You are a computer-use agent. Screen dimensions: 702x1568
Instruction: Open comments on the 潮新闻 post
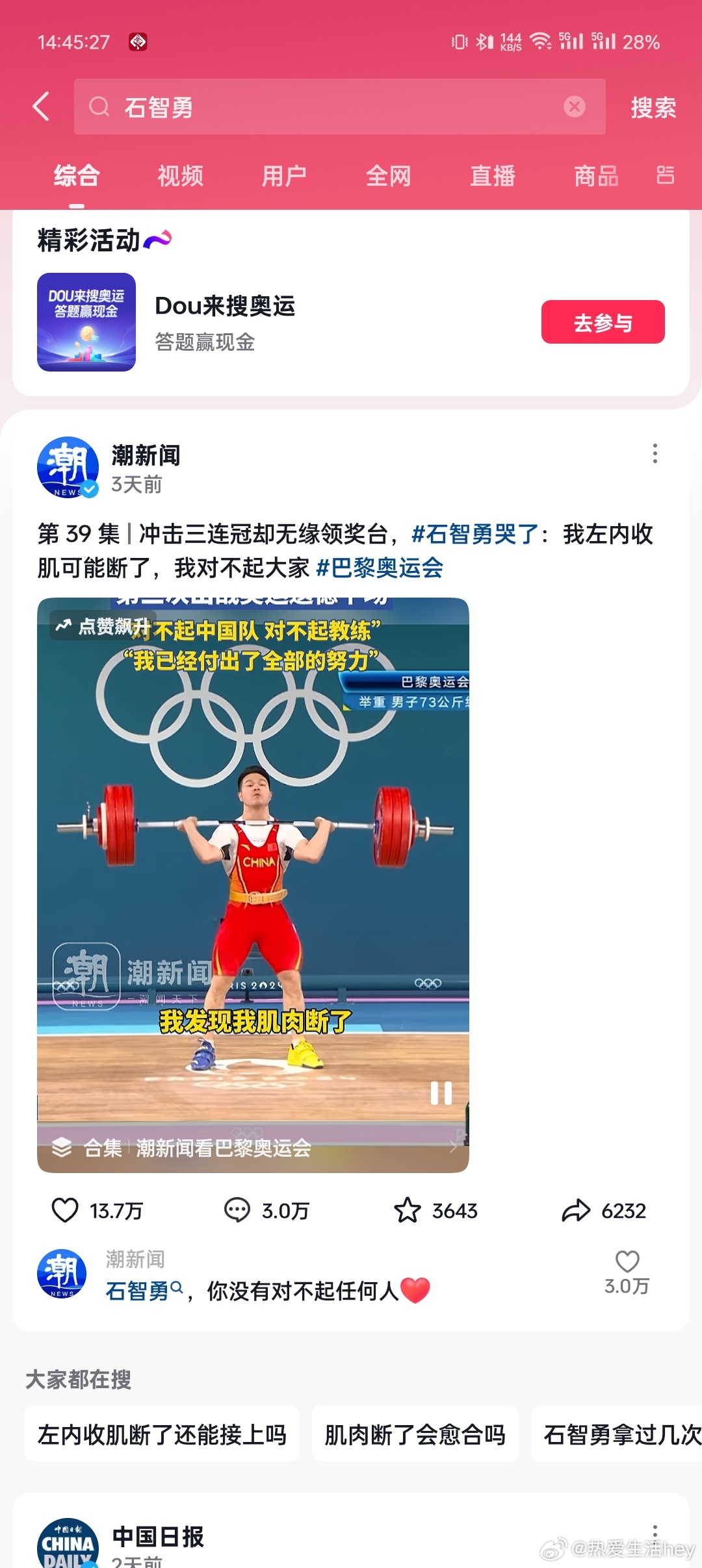point(237,1210)
